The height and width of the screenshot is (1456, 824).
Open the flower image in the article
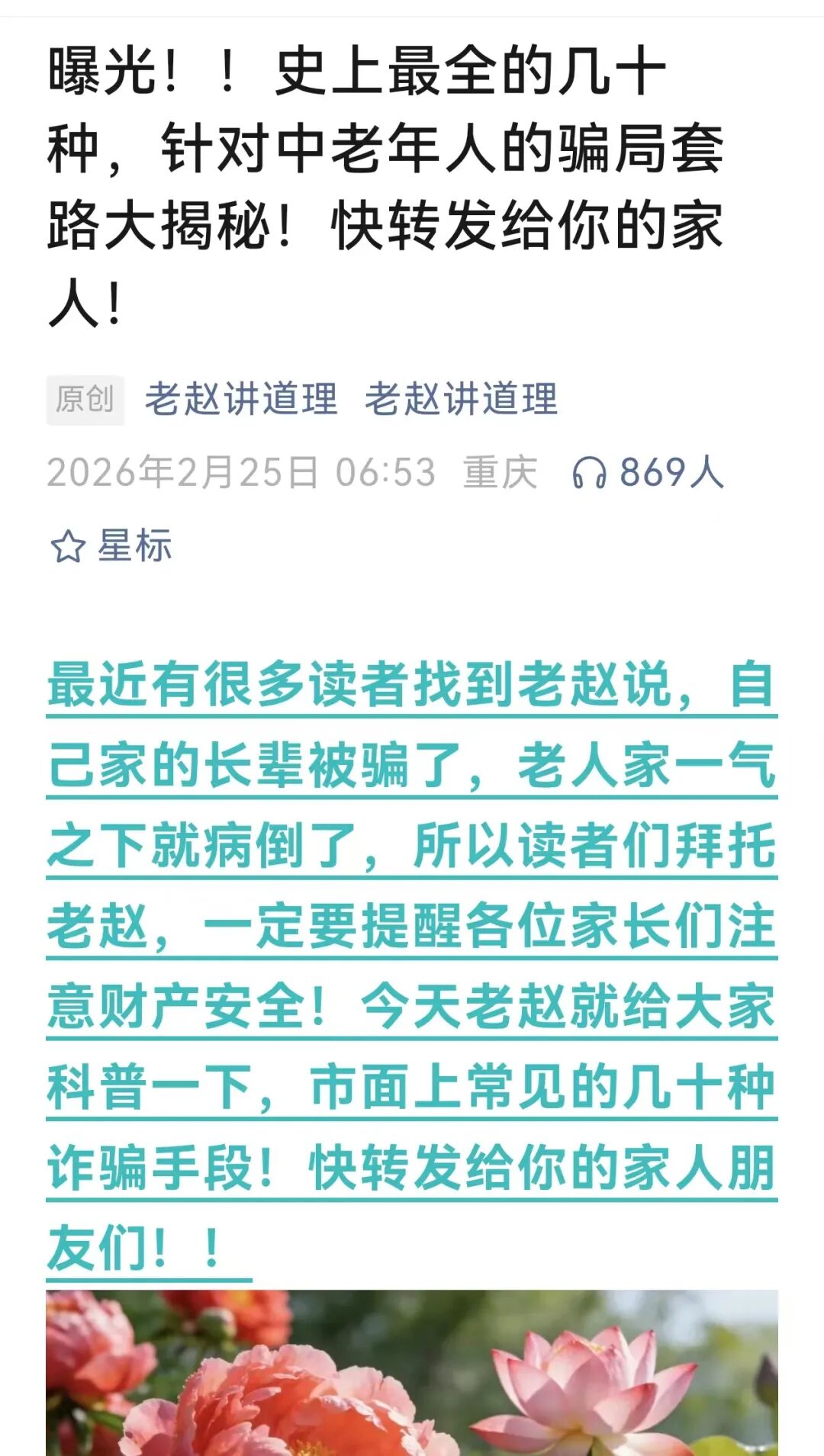tap(412, 1373)
